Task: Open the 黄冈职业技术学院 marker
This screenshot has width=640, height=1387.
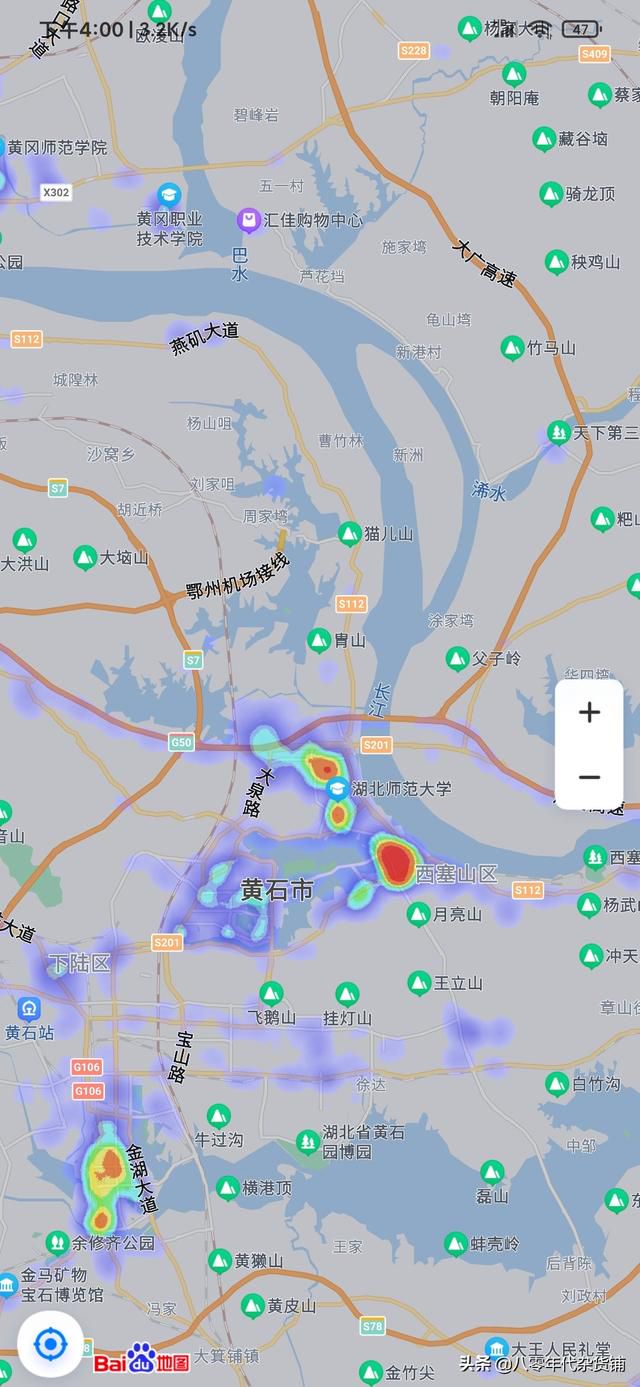Action: tap(169, 194)
